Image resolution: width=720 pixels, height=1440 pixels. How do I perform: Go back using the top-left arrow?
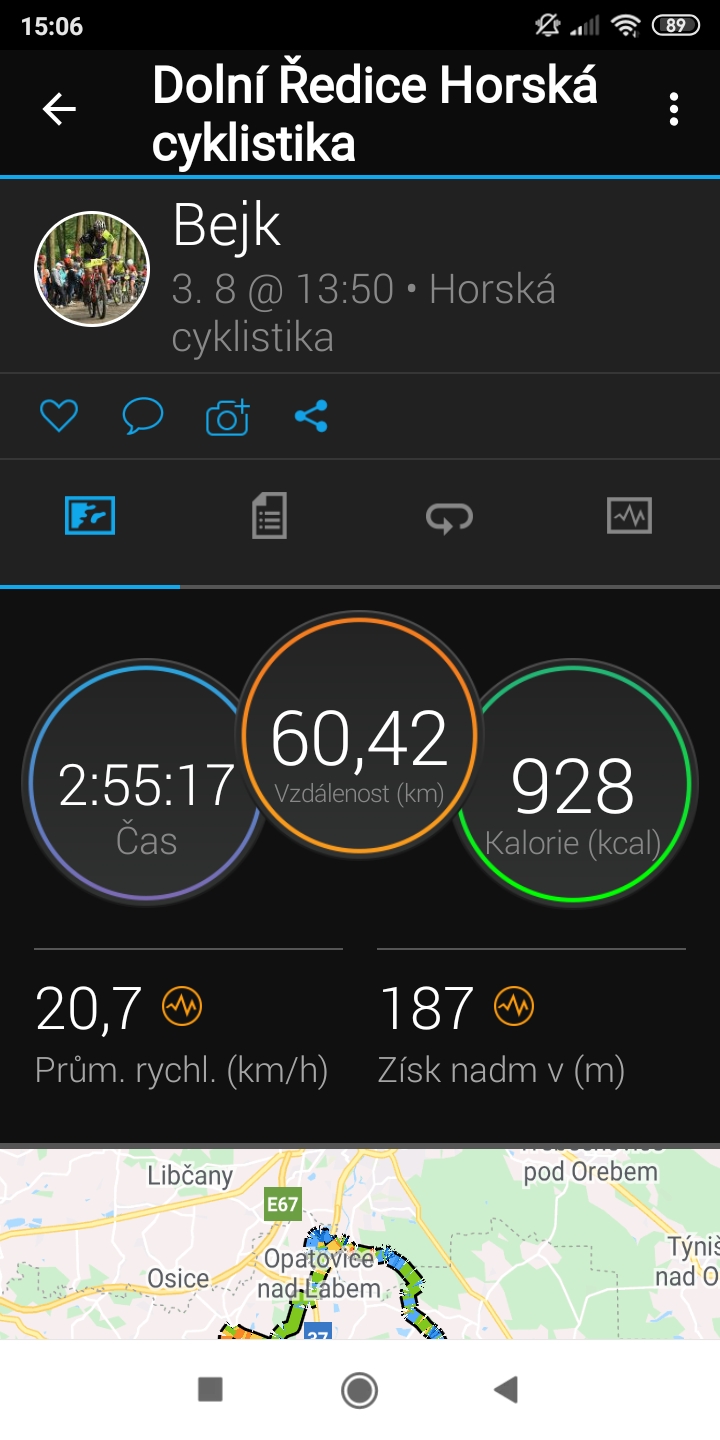pyautogui.click(x=59, y=109)
